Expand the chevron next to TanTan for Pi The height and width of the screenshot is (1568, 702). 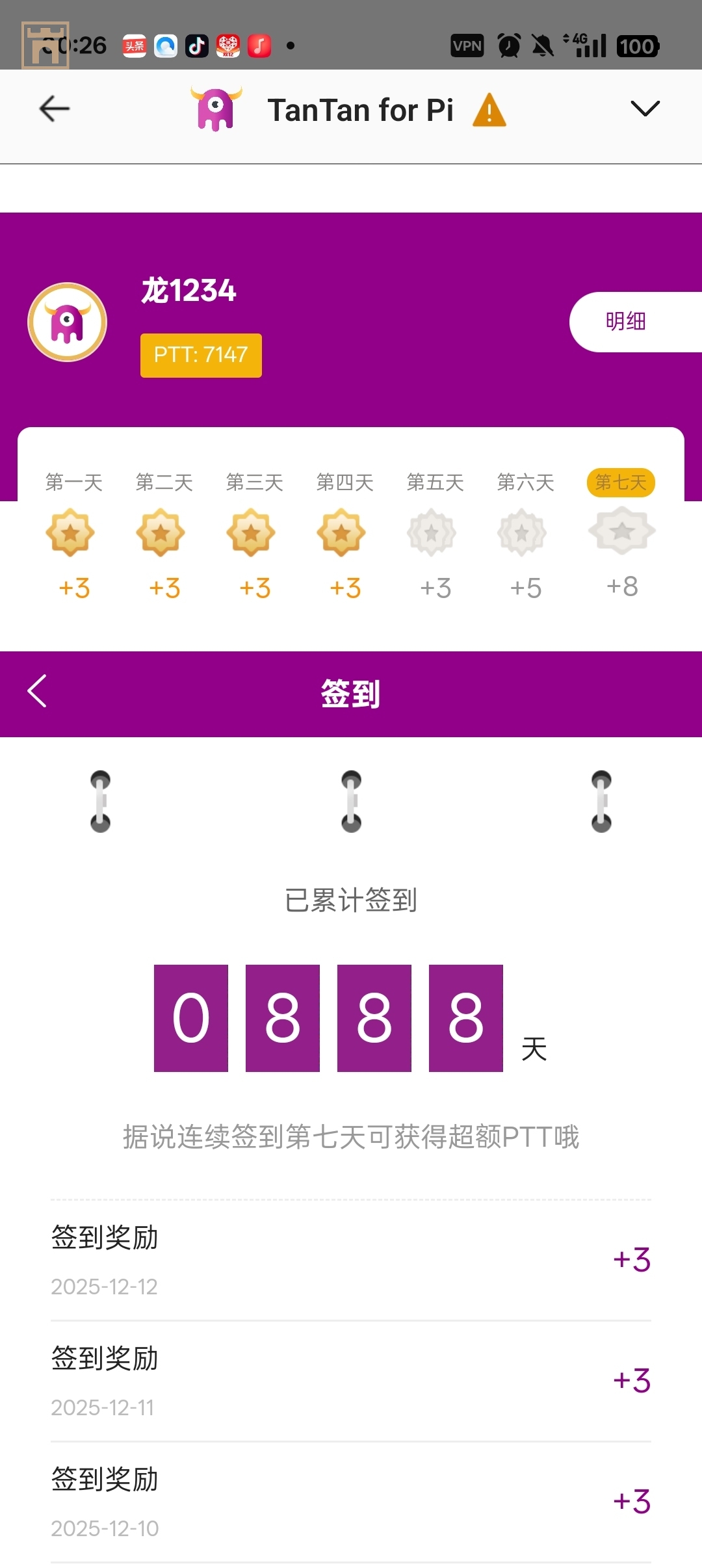[644, 109]
